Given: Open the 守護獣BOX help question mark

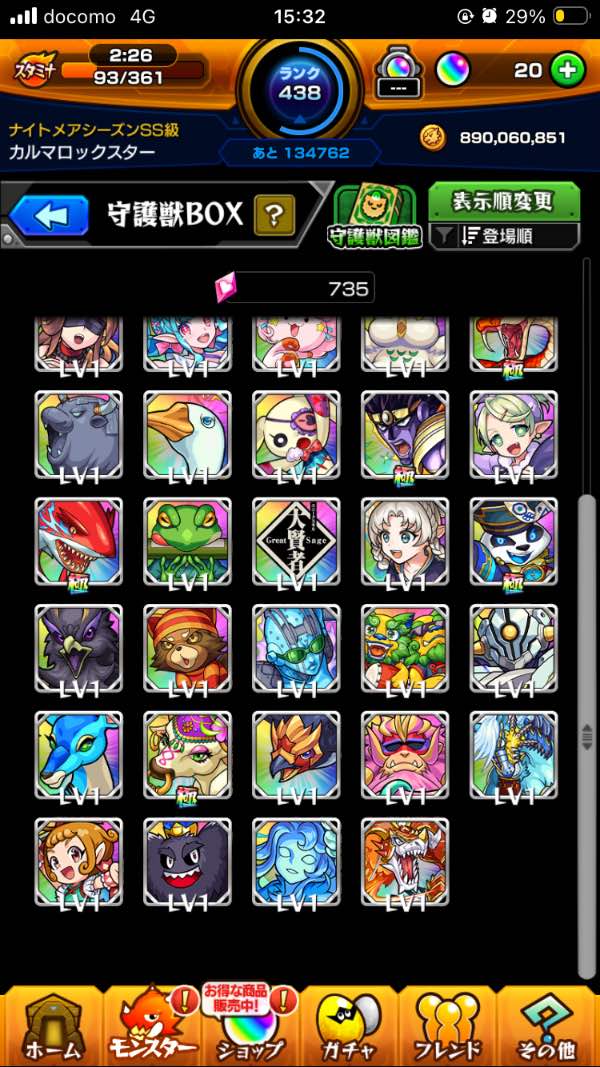Looking at the screenshot, I should (274, 215).
